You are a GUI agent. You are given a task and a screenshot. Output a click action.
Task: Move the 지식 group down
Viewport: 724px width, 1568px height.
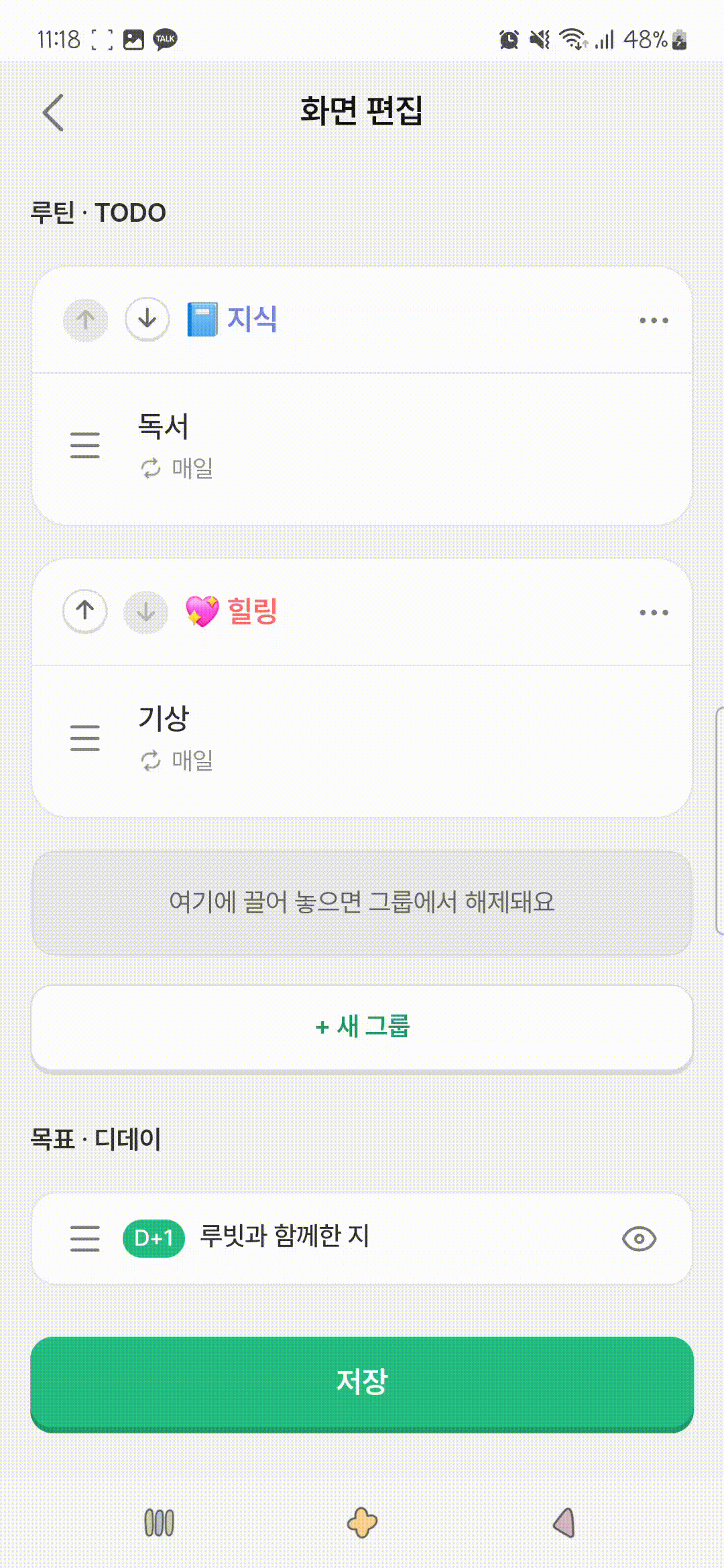[147, 319]
